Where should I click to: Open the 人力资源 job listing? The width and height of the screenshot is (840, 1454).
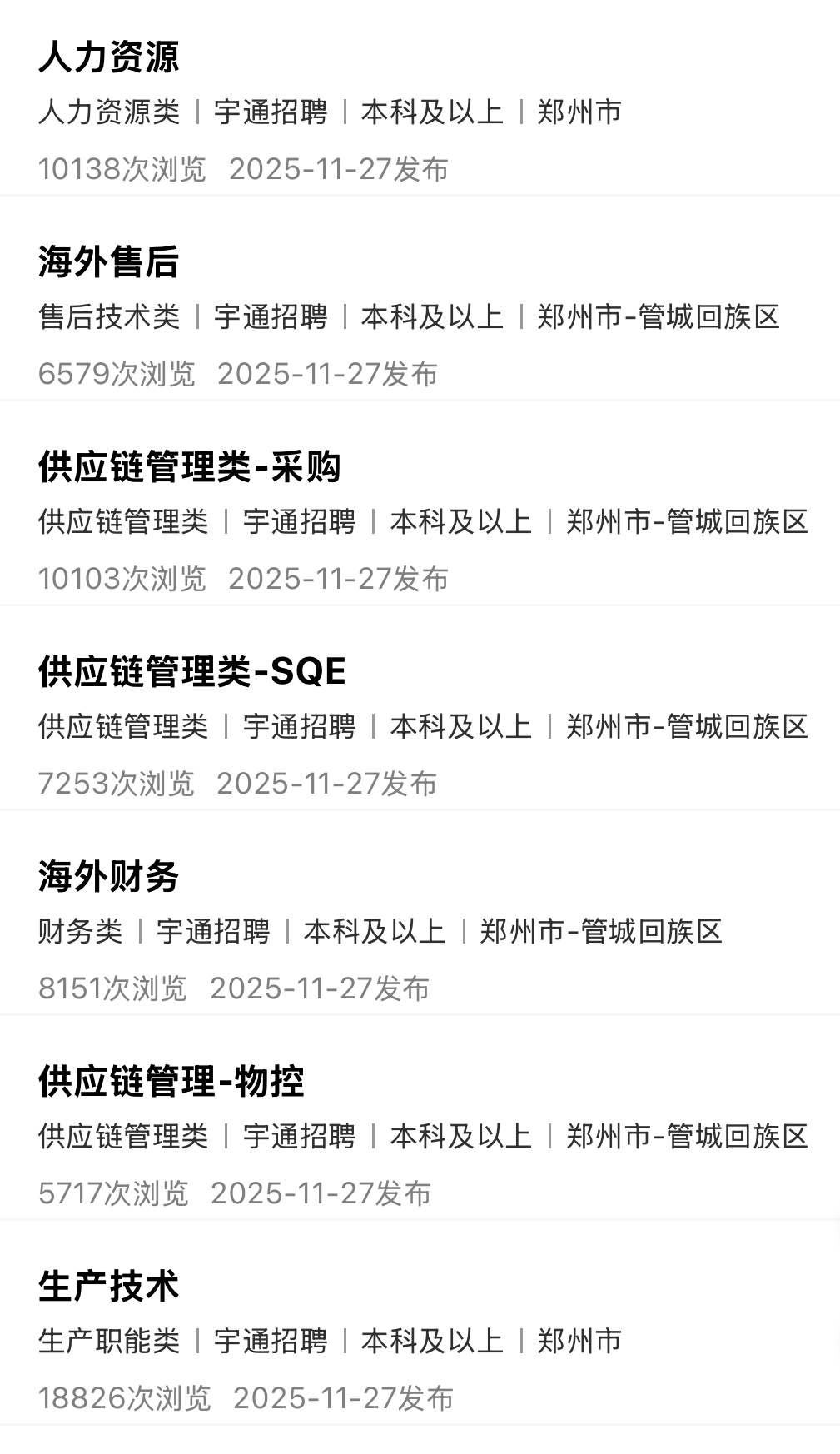tap(109, 57)
